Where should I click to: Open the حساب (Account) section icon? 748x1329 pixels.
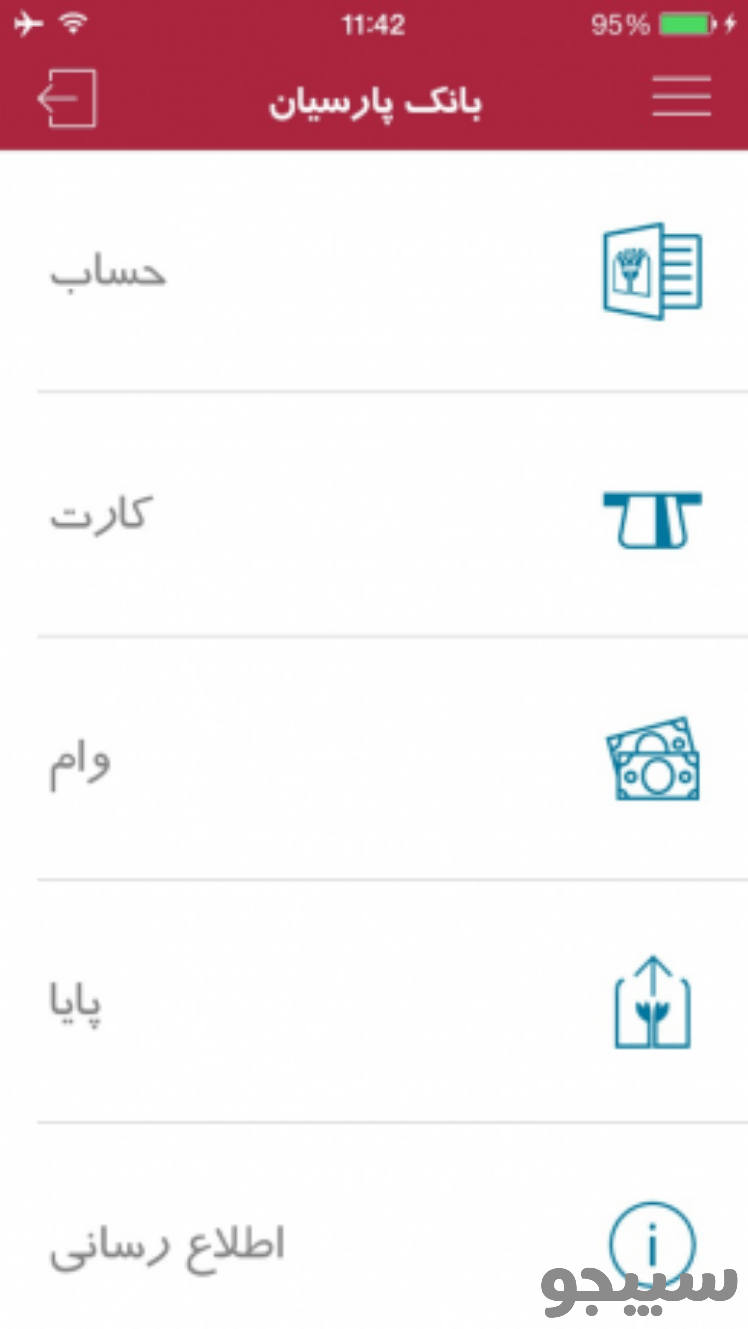[651, 272]
